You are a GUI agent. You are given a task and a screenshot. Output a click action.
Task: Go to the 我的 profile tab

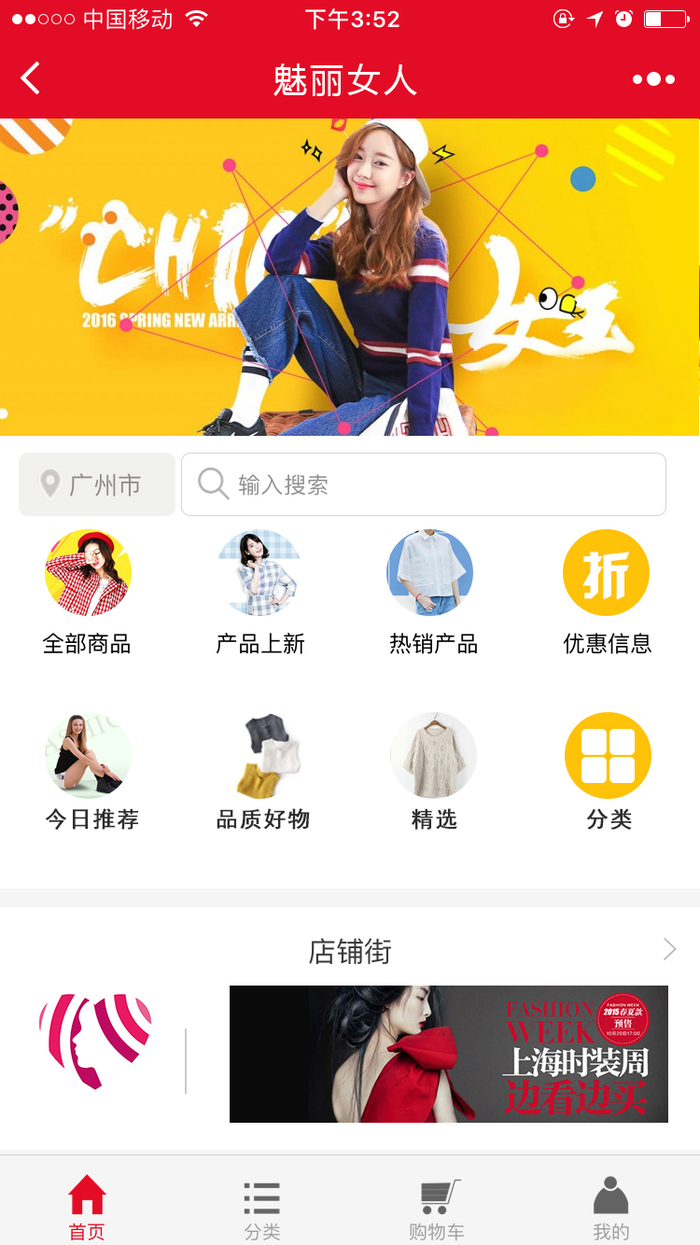[611, 1208]
